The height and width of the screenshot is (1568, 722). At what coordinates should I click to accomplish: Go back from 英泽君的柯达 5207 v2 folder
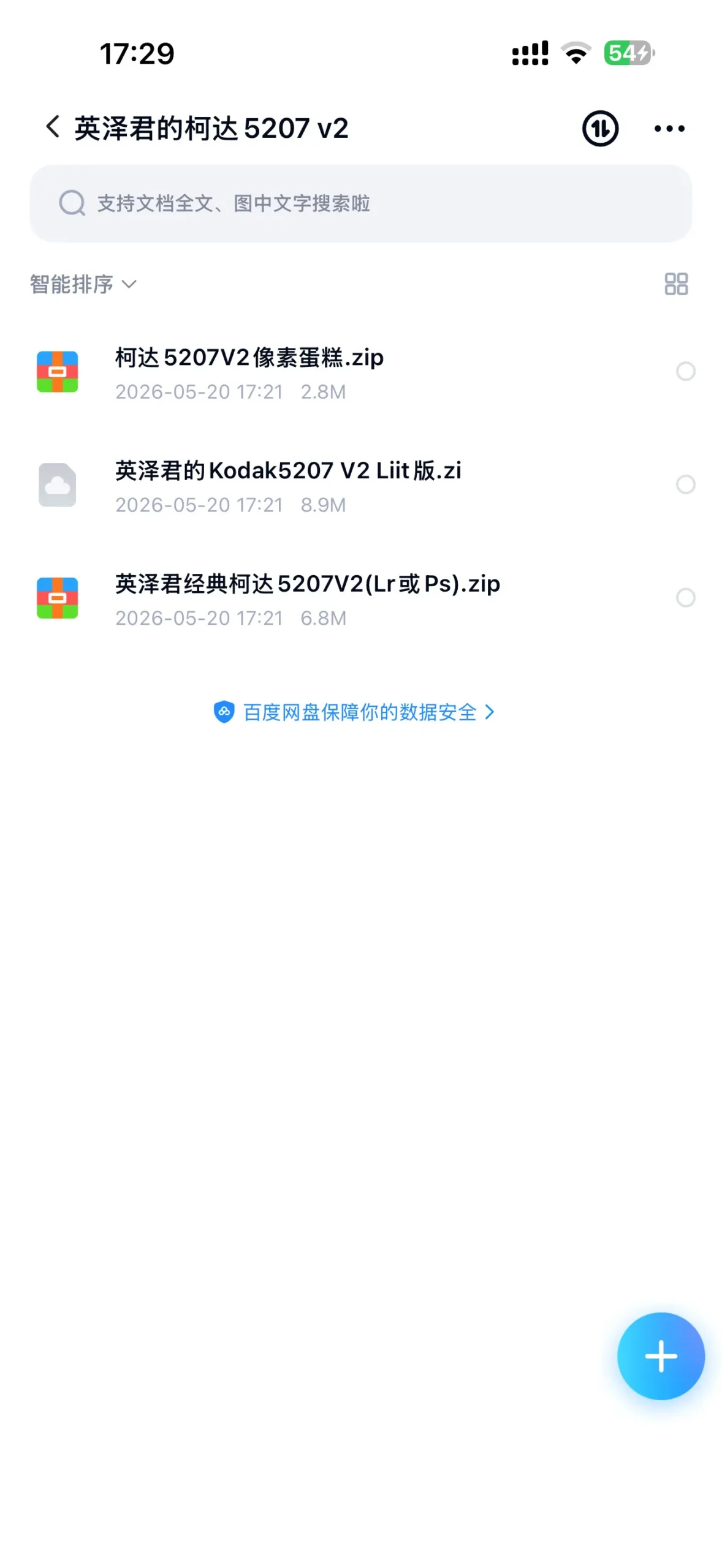coord(53,127)
